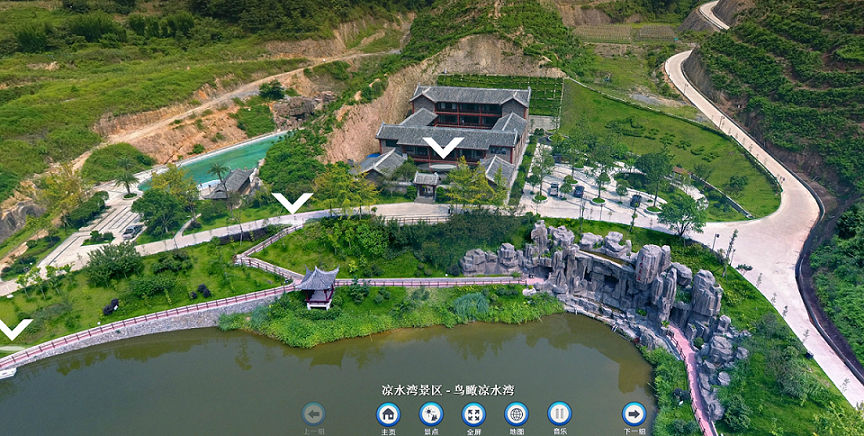
Task: Jump to the hotspot arrow on the walkway
Action: point(292,203)
